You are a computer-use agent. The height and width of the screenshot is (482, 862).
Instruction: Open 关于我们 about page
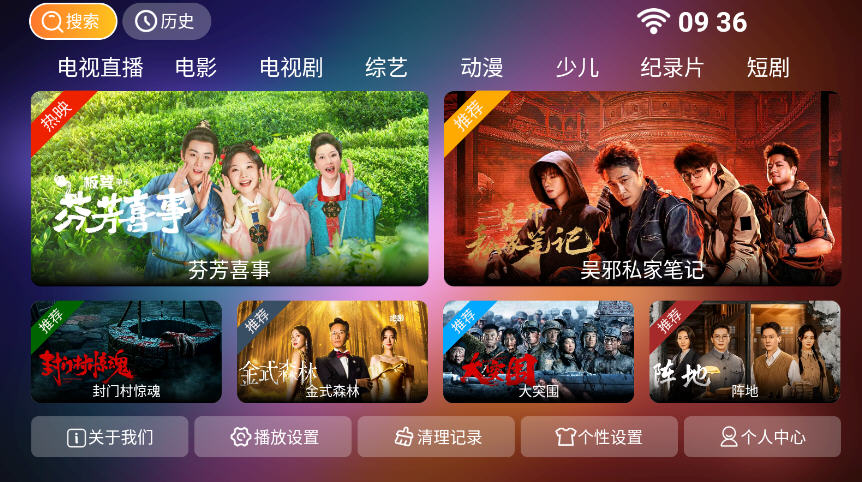tap(110, 437)
